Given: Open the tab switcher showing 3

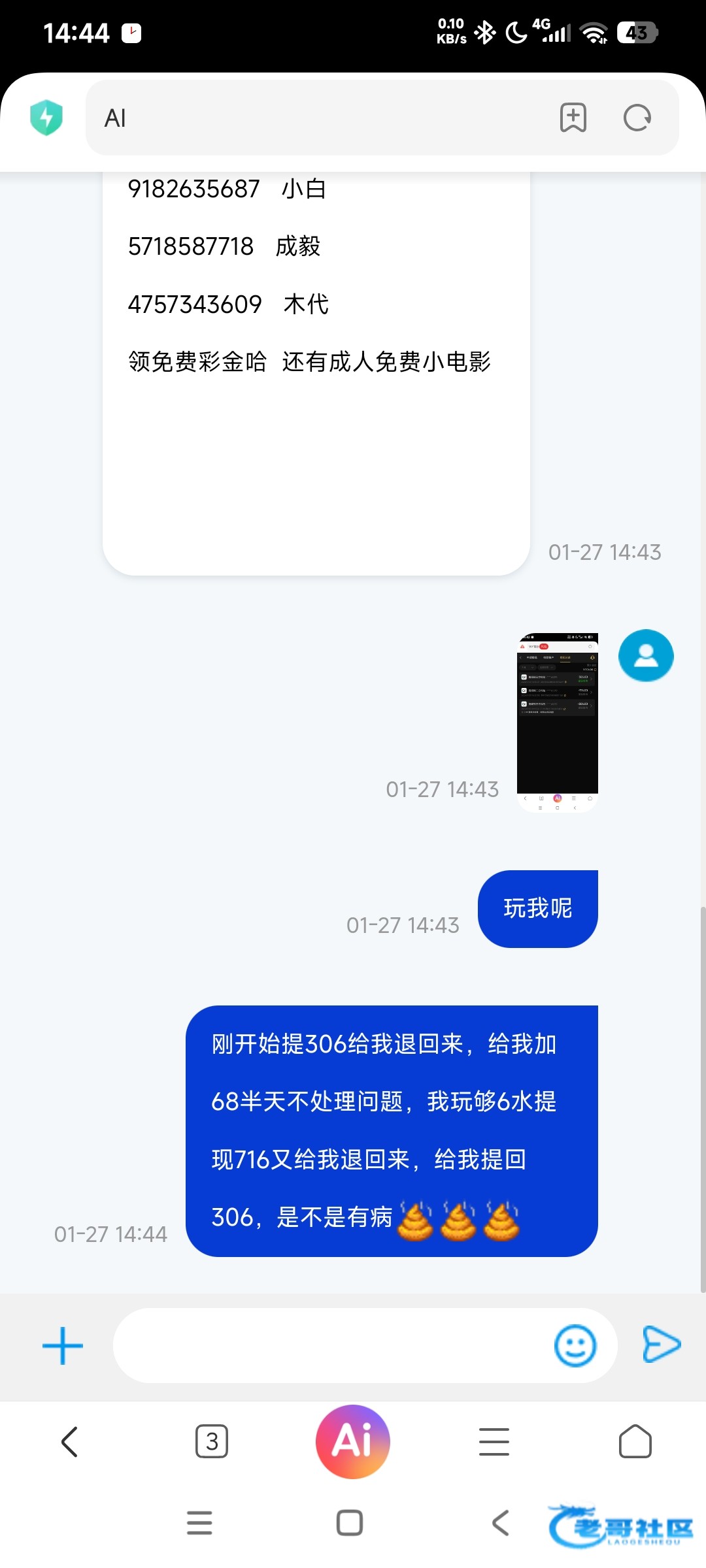Looking at the screenshot, I should (x=212, y=1441).
